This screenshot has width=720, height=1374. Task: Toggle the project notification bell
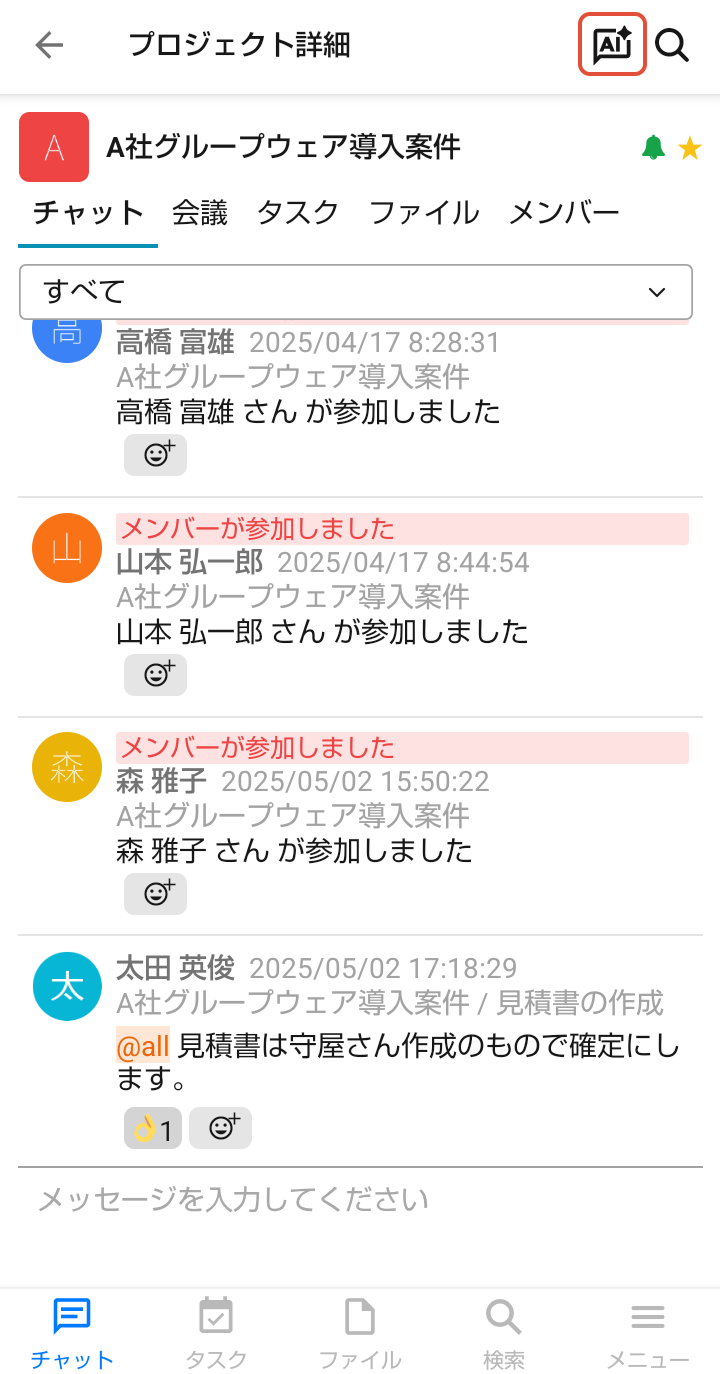pyautogui.click(x=653, y=148)
